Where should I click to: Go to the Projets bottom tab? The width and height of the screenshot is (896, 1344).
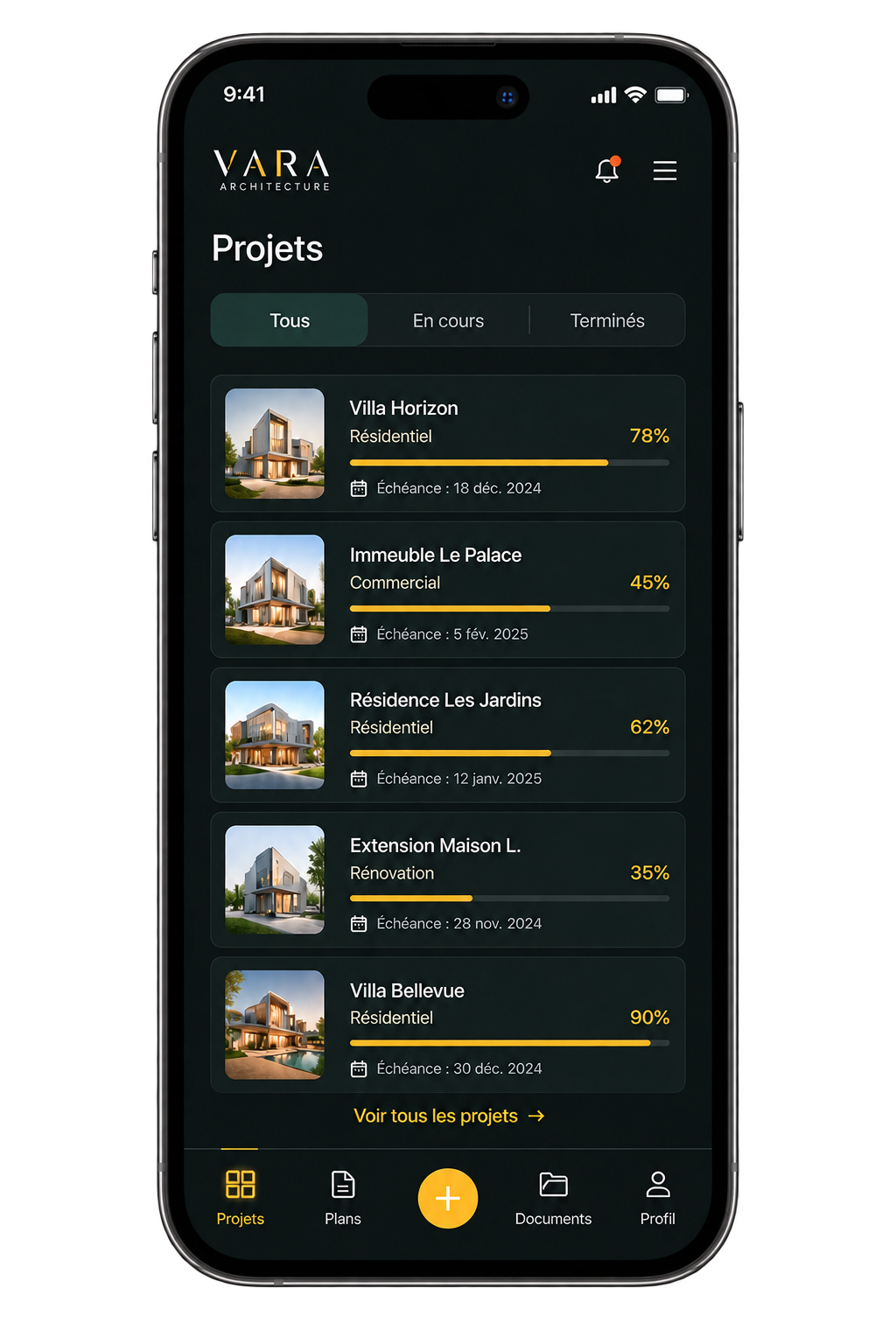tap(240, 1197)
